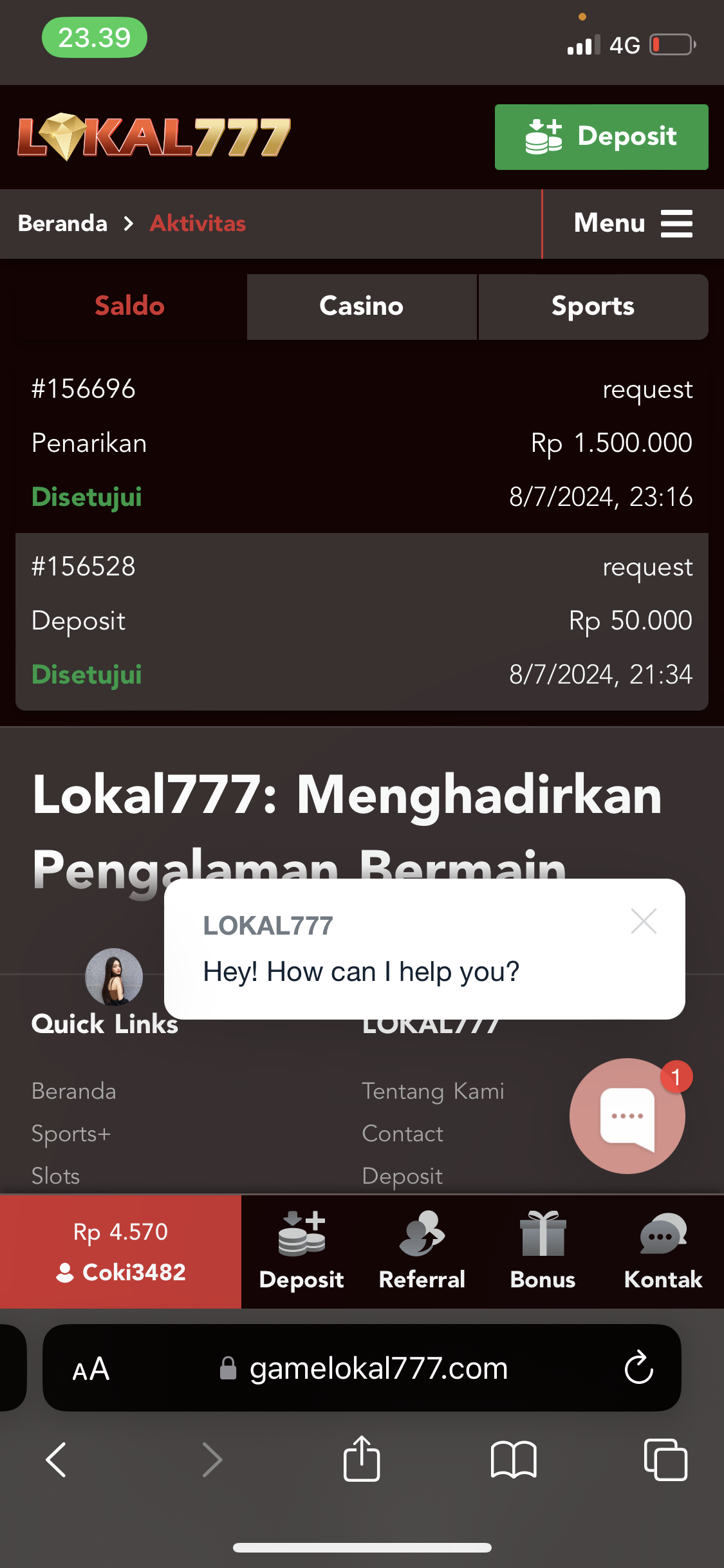Open Tentang Kami footer link
Viewport: 724px width, 1568px height.
tap(432, 1091)
